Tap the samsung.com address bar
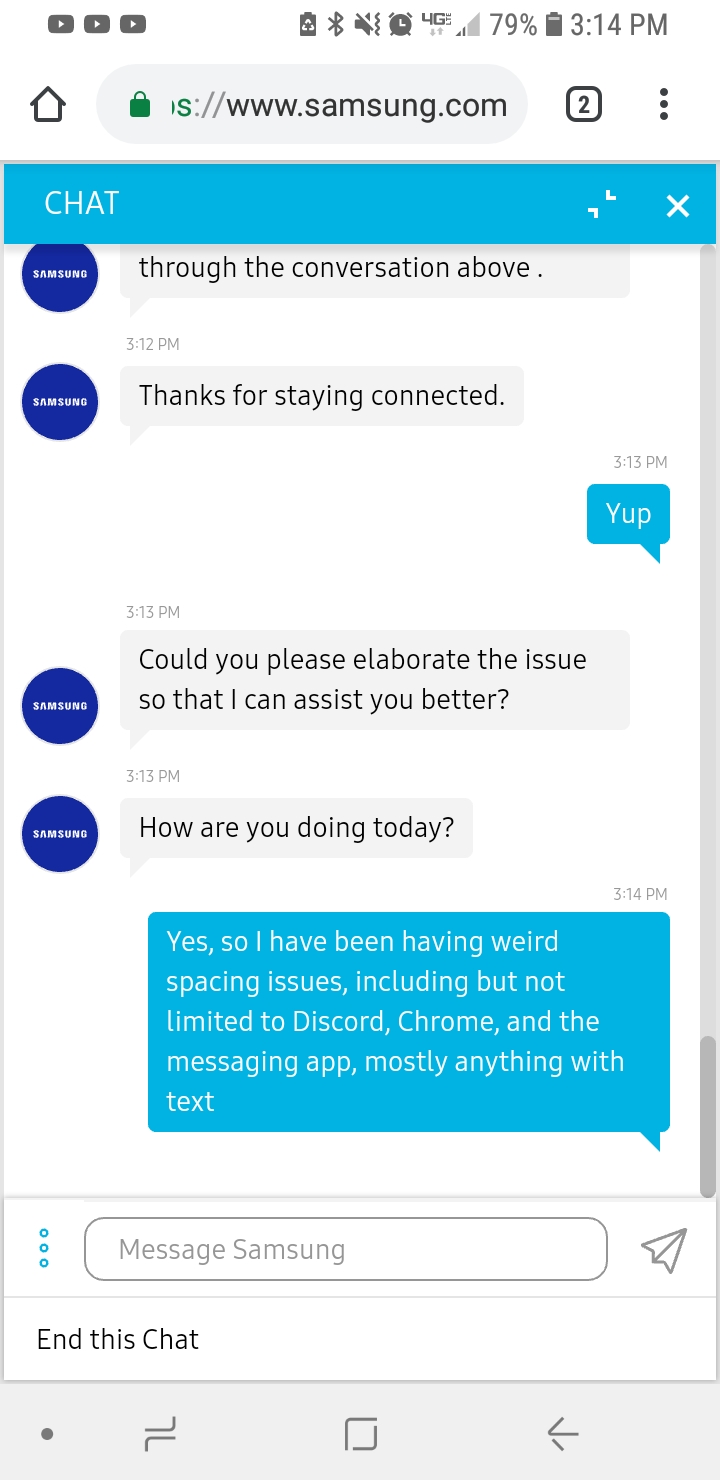The image size is (720, 1480). click(x=311, y=104)
